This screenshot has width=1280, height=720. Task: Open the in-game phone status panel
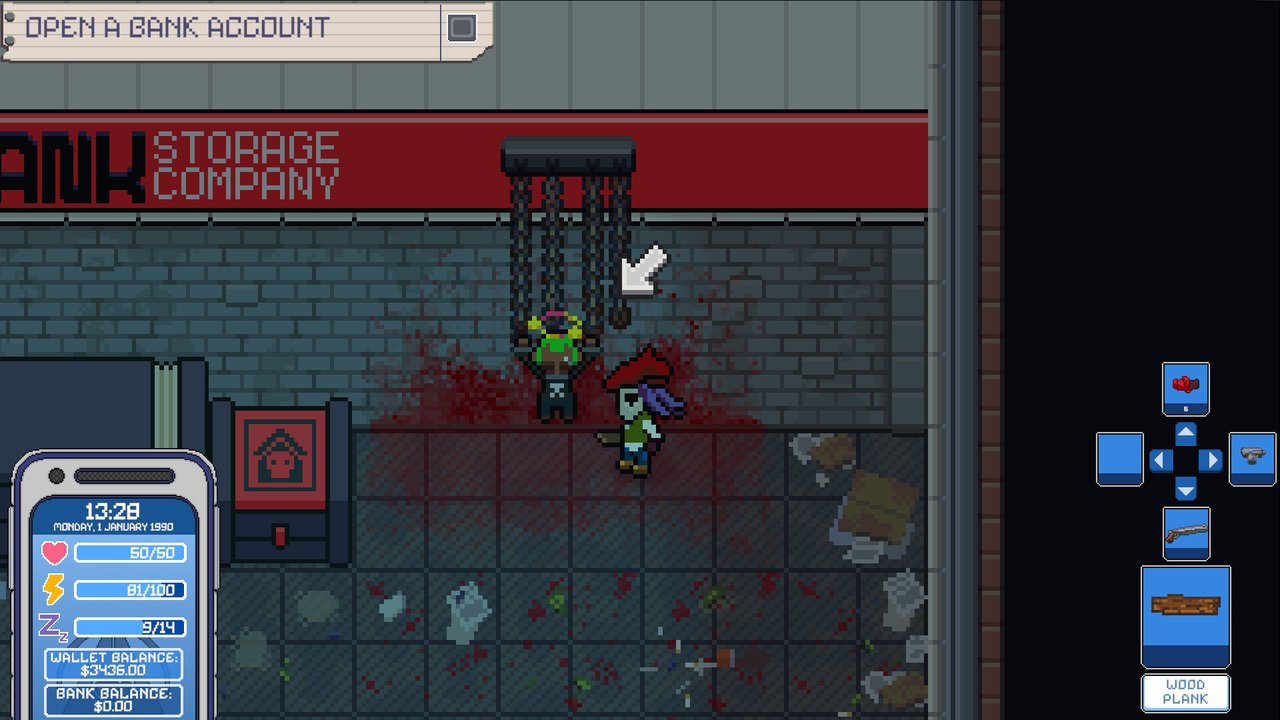113,590
